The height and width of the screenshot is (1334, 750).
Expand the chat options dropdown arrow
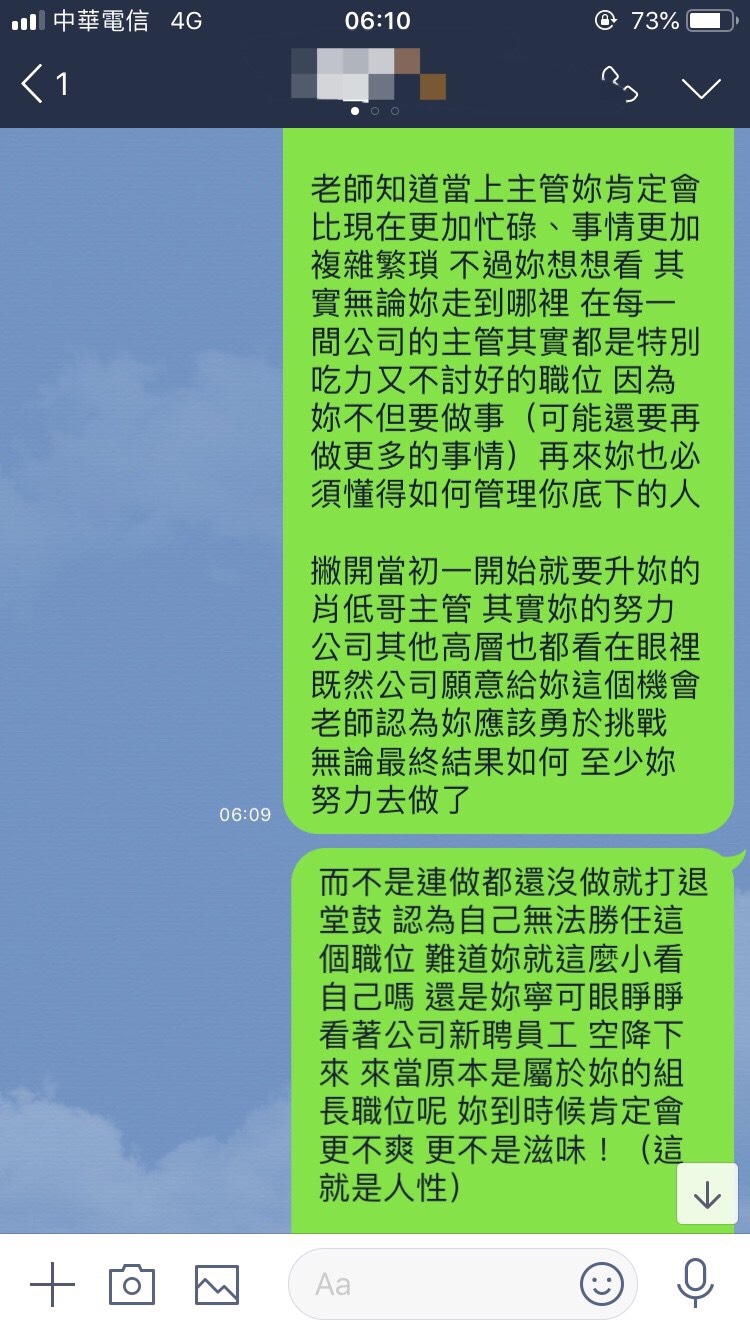(x=701, y=87)
